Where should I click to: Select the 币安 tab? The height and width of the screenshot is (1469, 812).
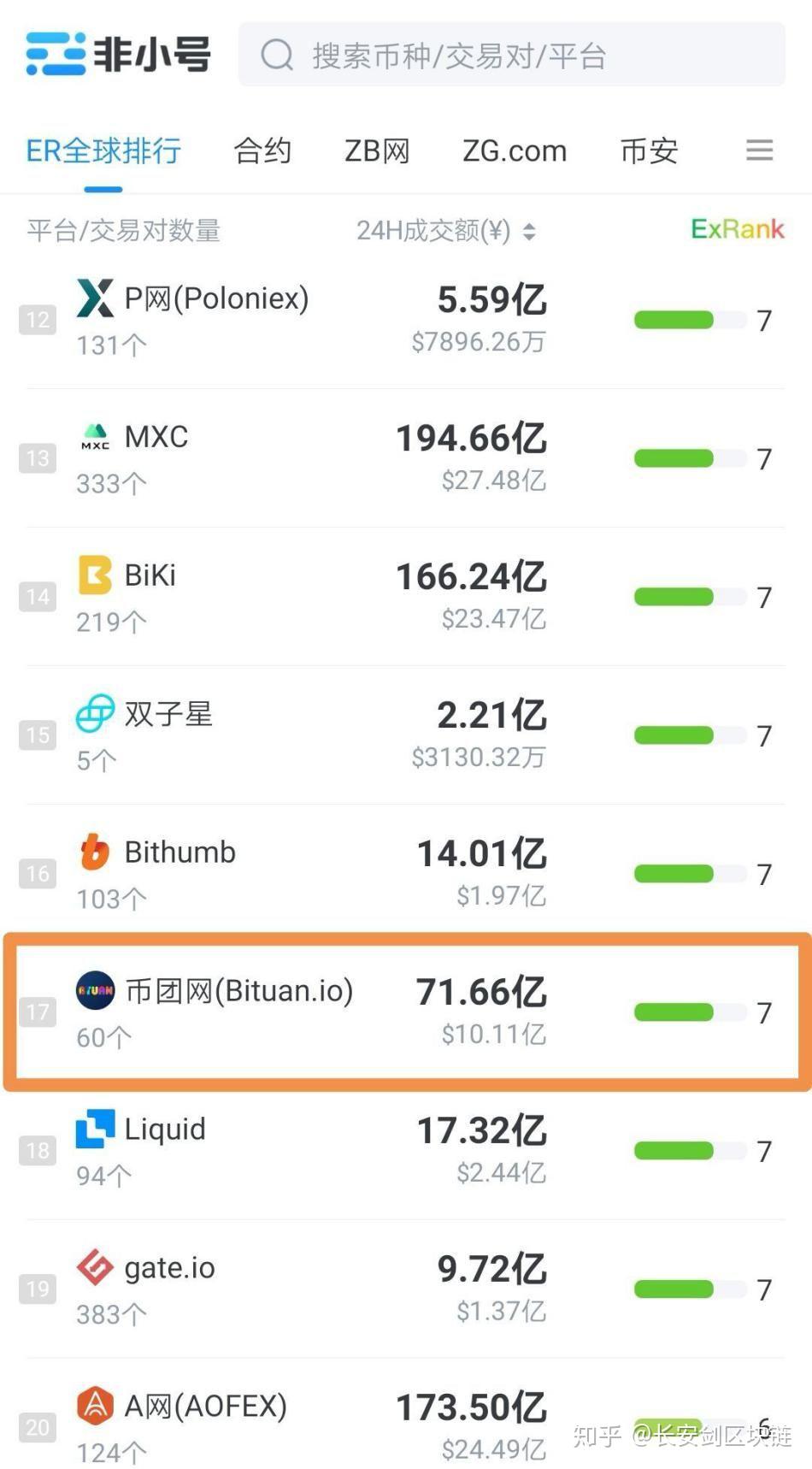coord(649,151)
